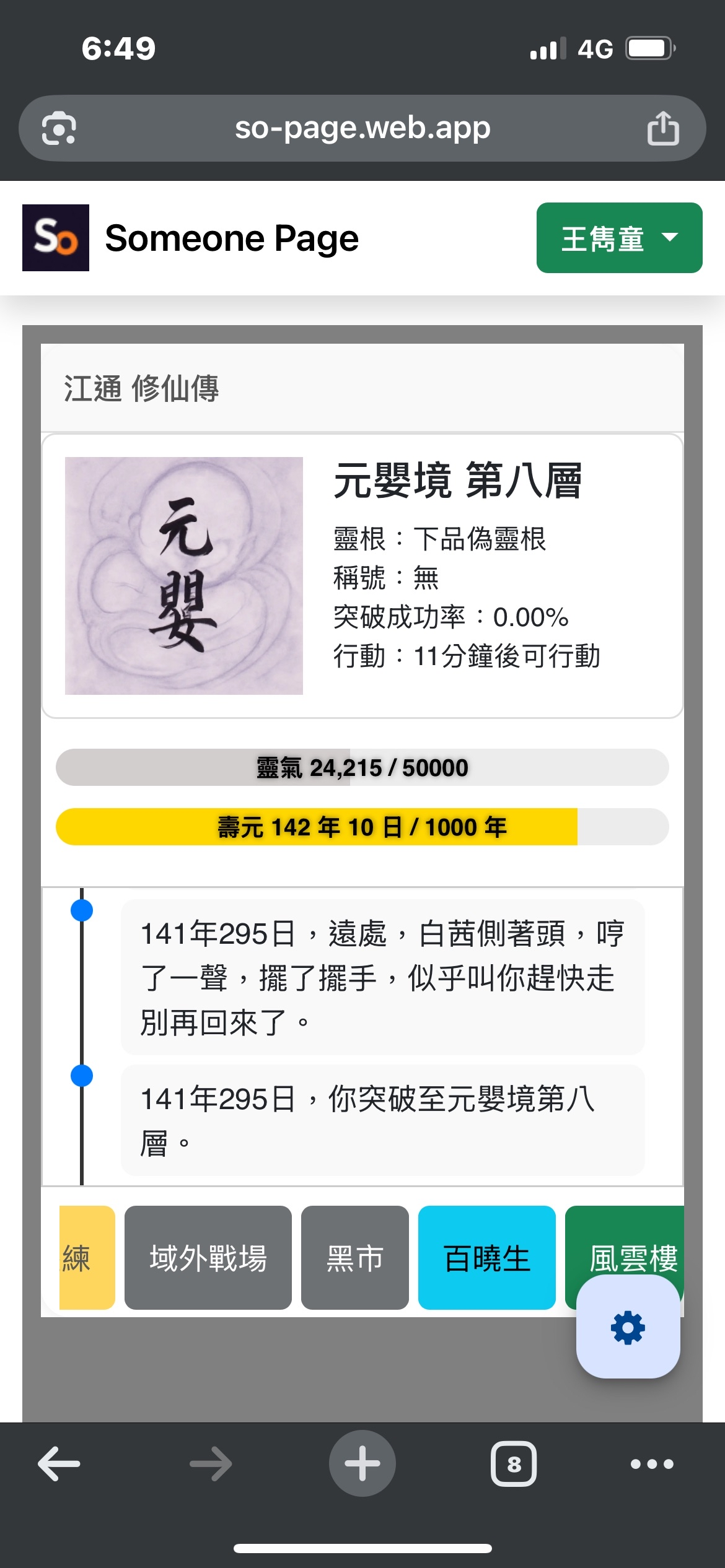This screenshot has height=1568, width=725.
Task: Open the browser overflow menu
Action: [651, 1464]
